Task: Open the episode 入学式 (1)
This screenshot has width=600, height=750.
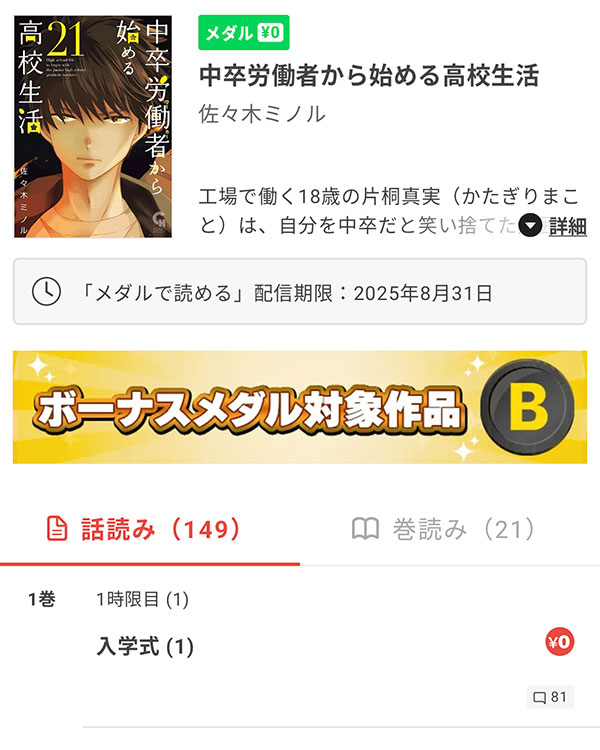Action: pos(146,647)
